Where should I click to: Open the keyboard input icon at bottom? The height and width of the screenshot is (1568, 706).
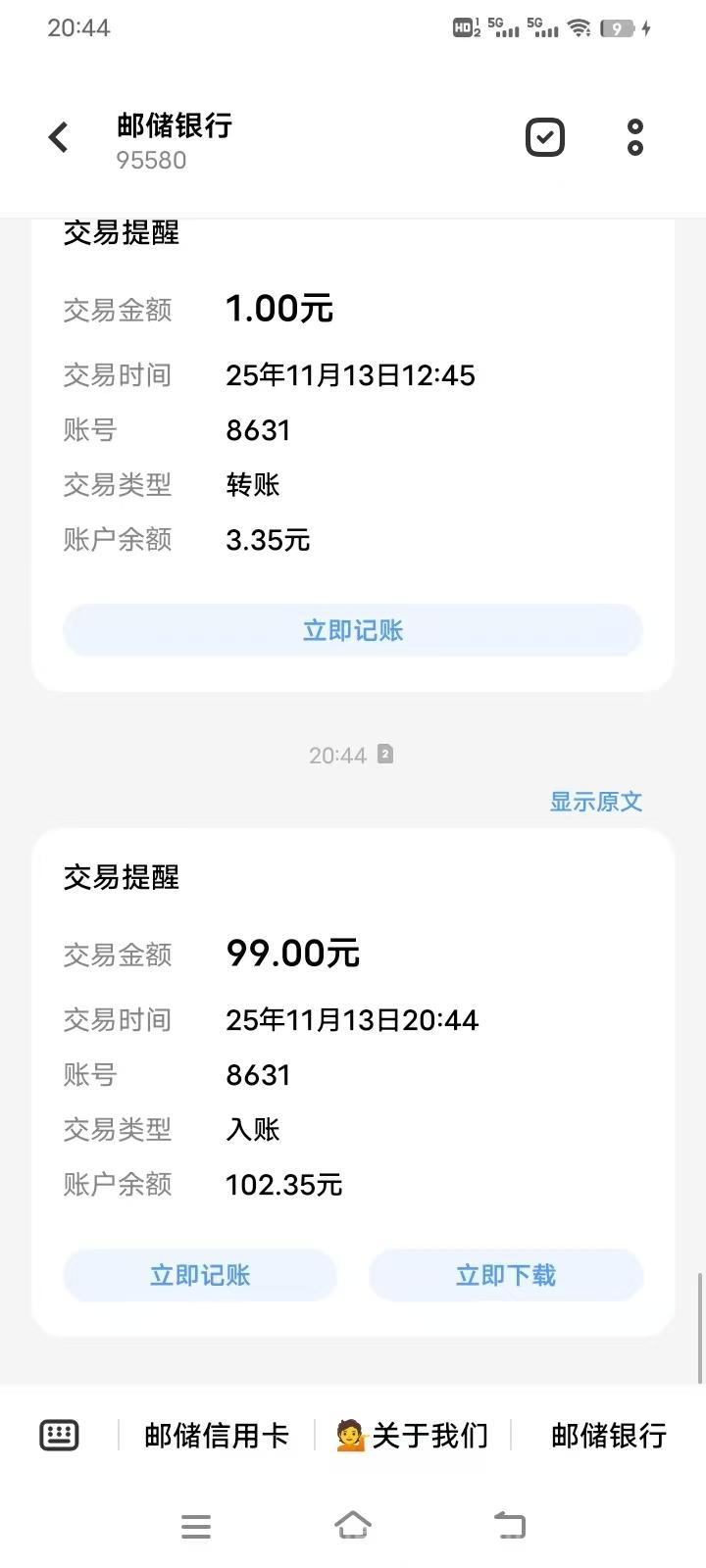tap(59, 1434)
